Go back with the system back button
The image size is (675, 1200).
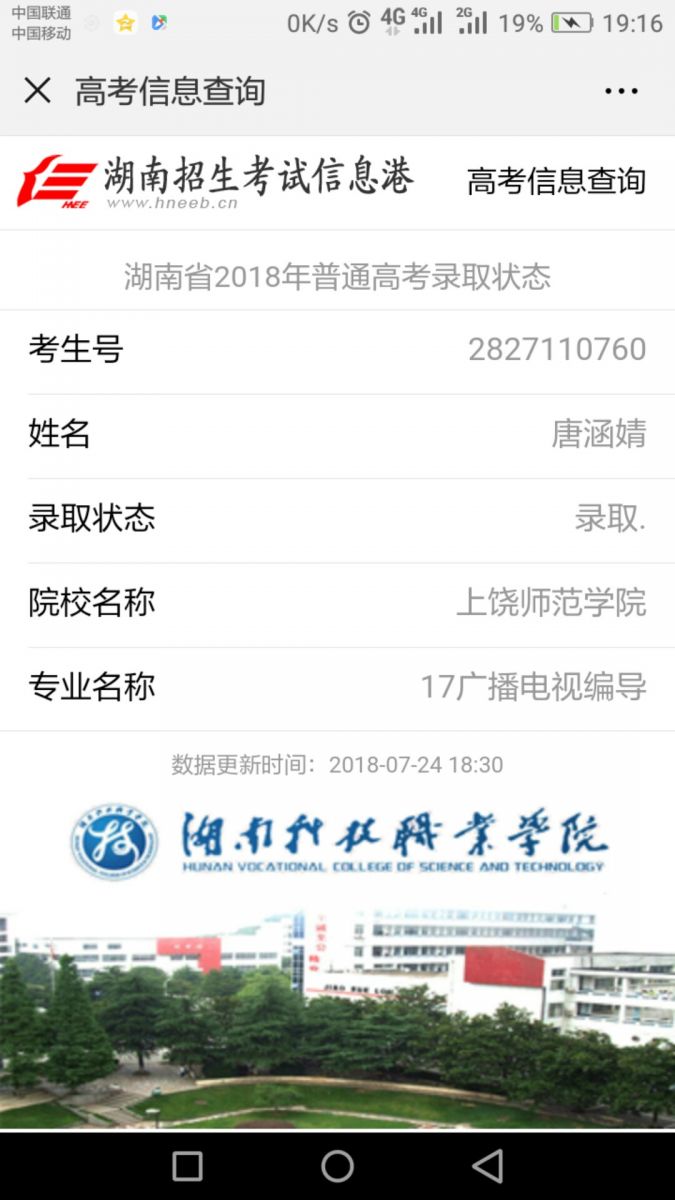(x=488, y=1166)
